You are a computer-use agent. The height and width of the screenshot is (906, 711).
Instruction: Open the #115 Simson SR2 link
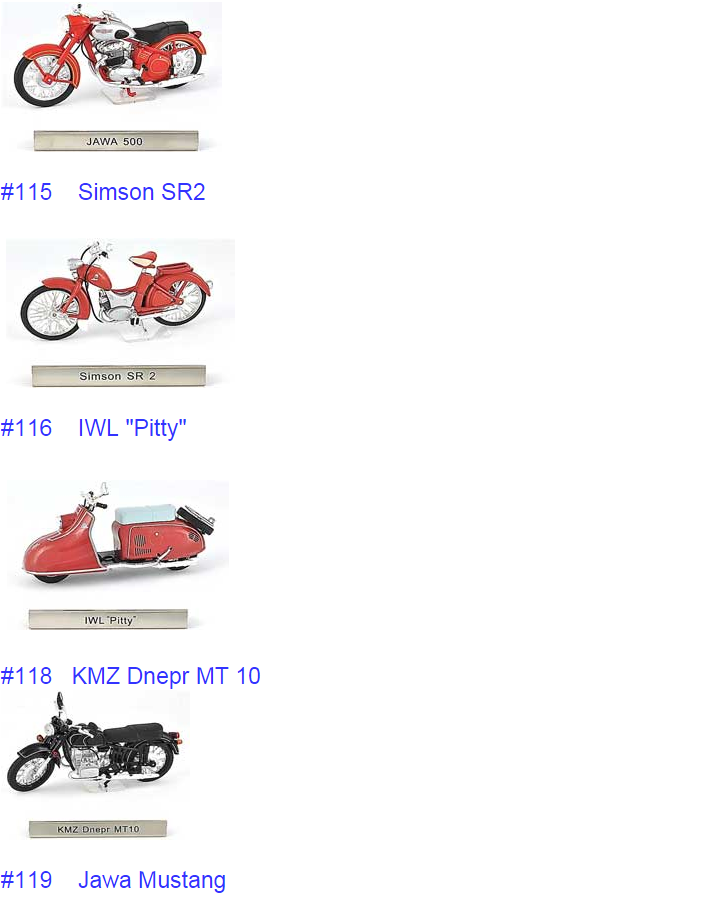click(103, 192)
